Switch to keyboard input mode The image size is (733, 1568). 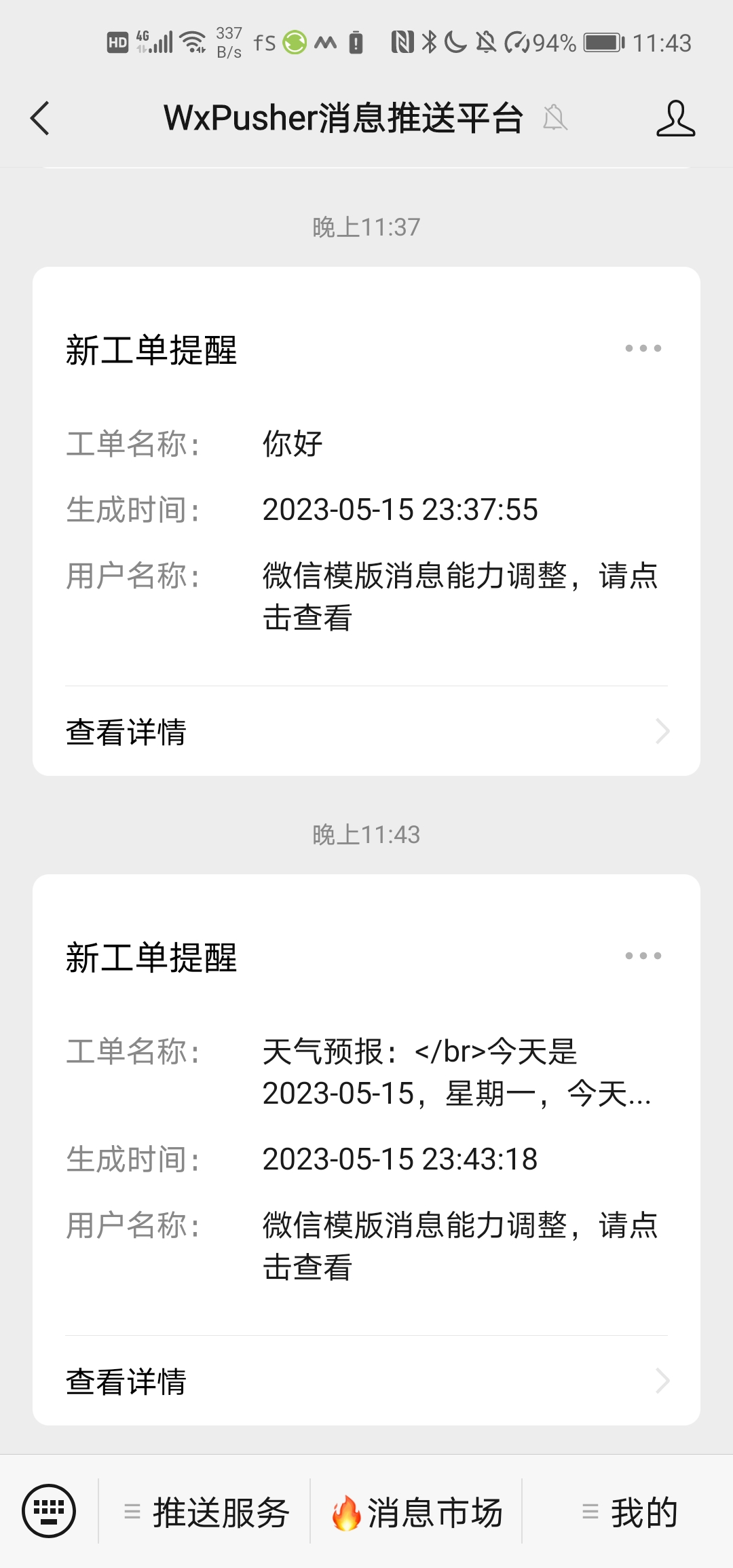tap(49, 1511)
